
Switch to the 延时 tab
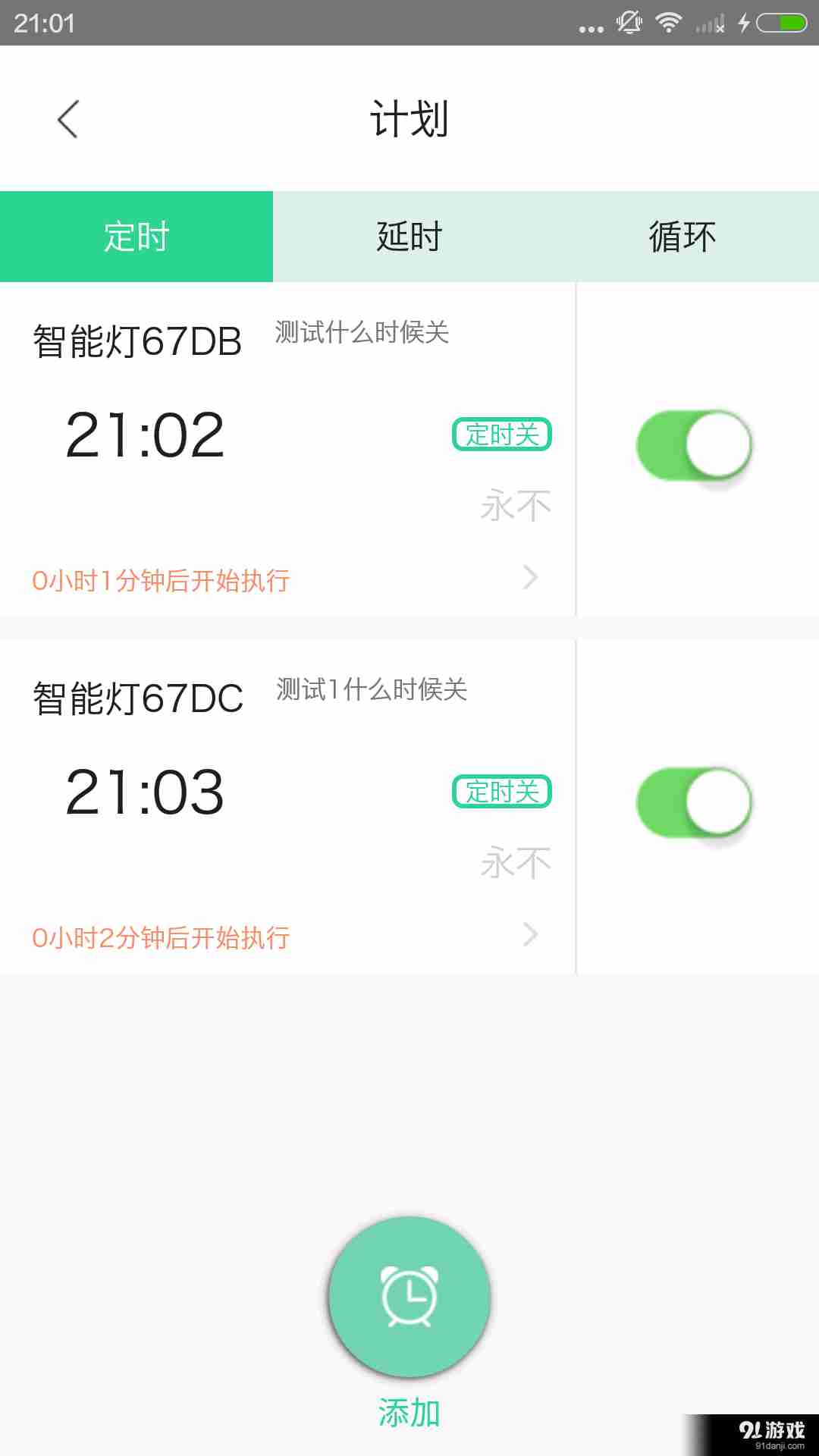pyautogui.click(x=409, y=237)
